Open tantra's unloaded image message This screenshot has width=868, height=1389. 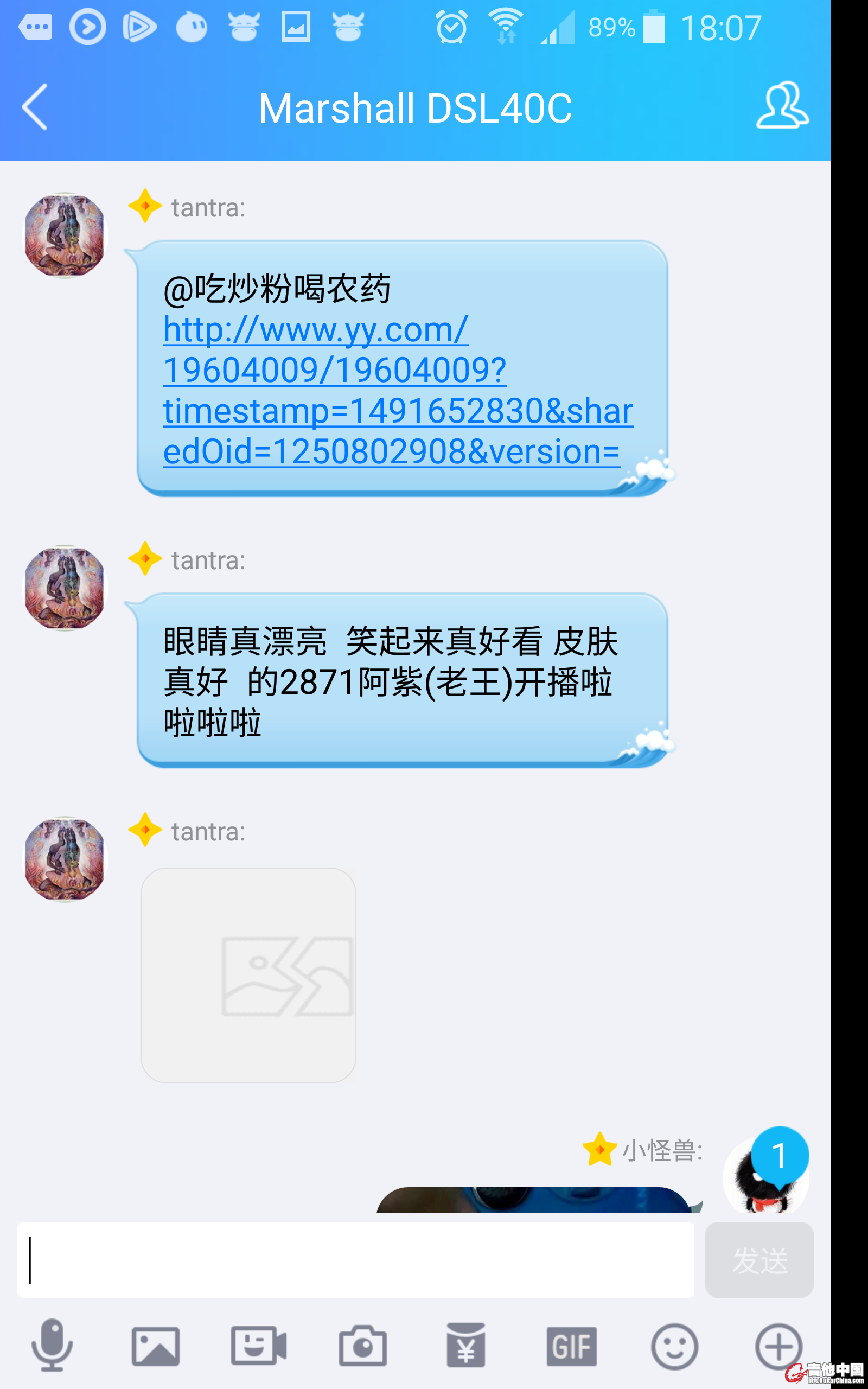click(x=248, y=974)
